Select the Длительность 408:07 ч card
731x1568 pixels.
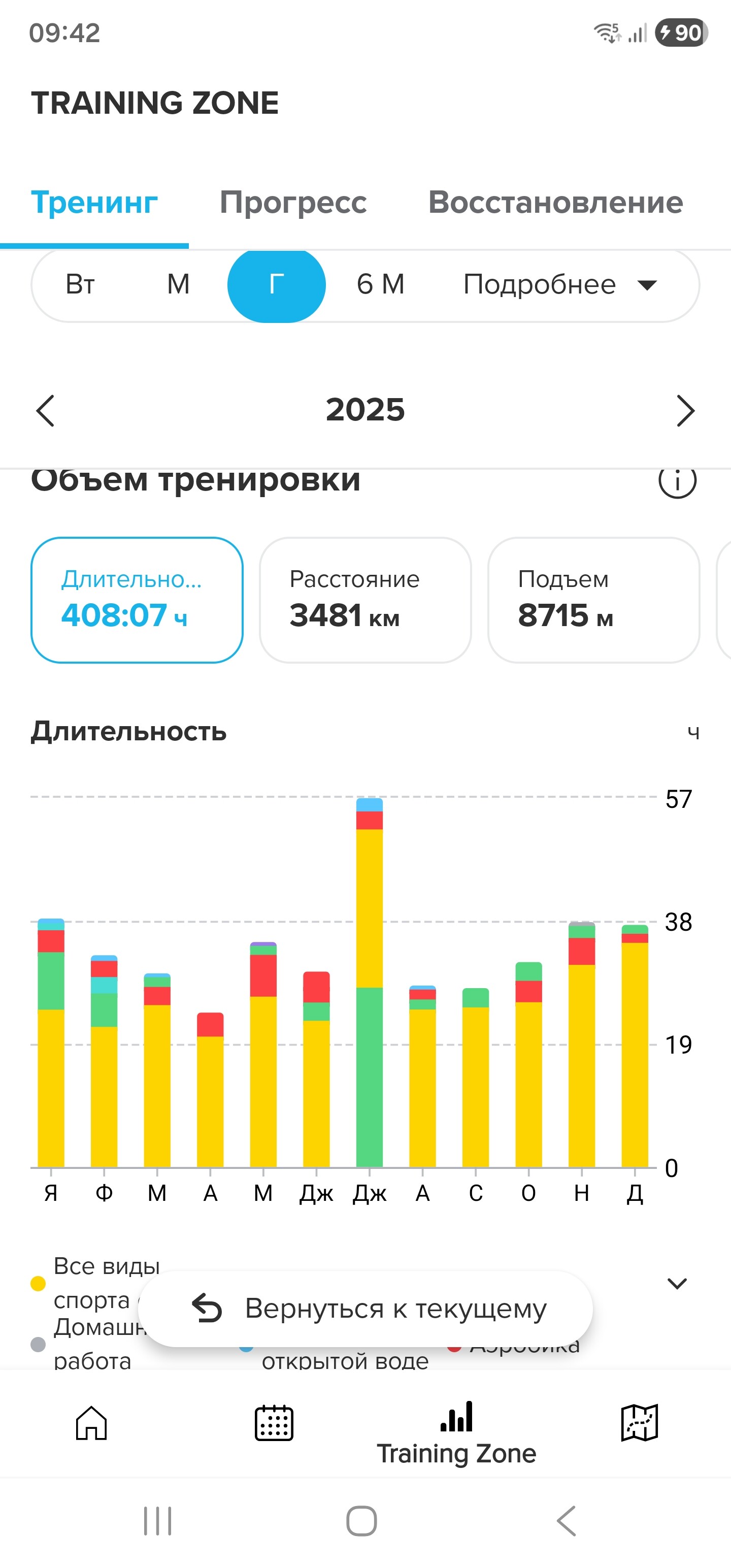pyautogui.click(x=137, y=600)
